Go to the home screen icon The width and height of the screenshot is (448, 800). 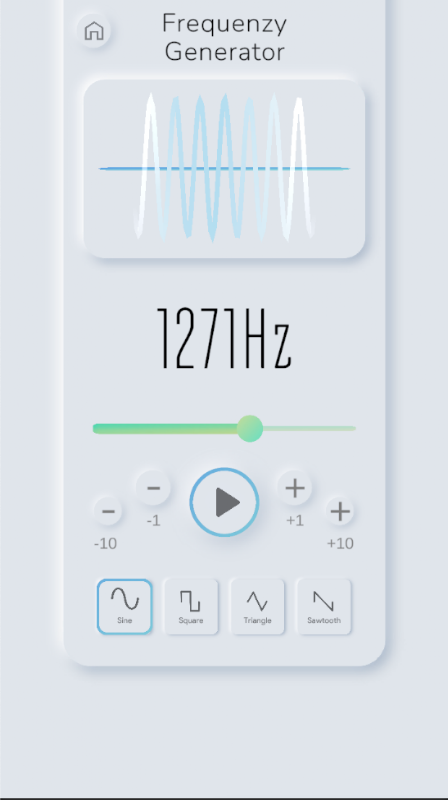point(94,31)
